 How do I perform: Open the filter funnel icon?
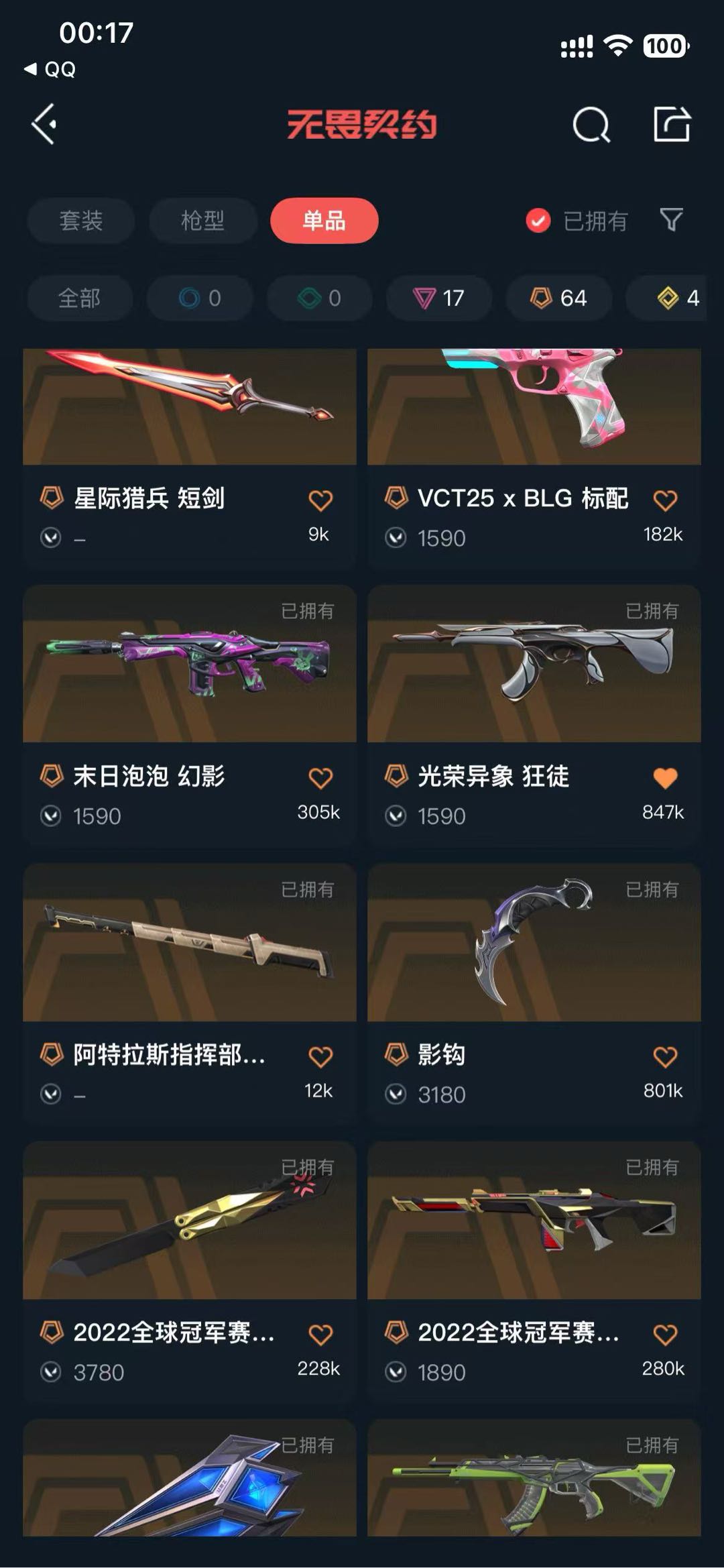tap(671, 220)
